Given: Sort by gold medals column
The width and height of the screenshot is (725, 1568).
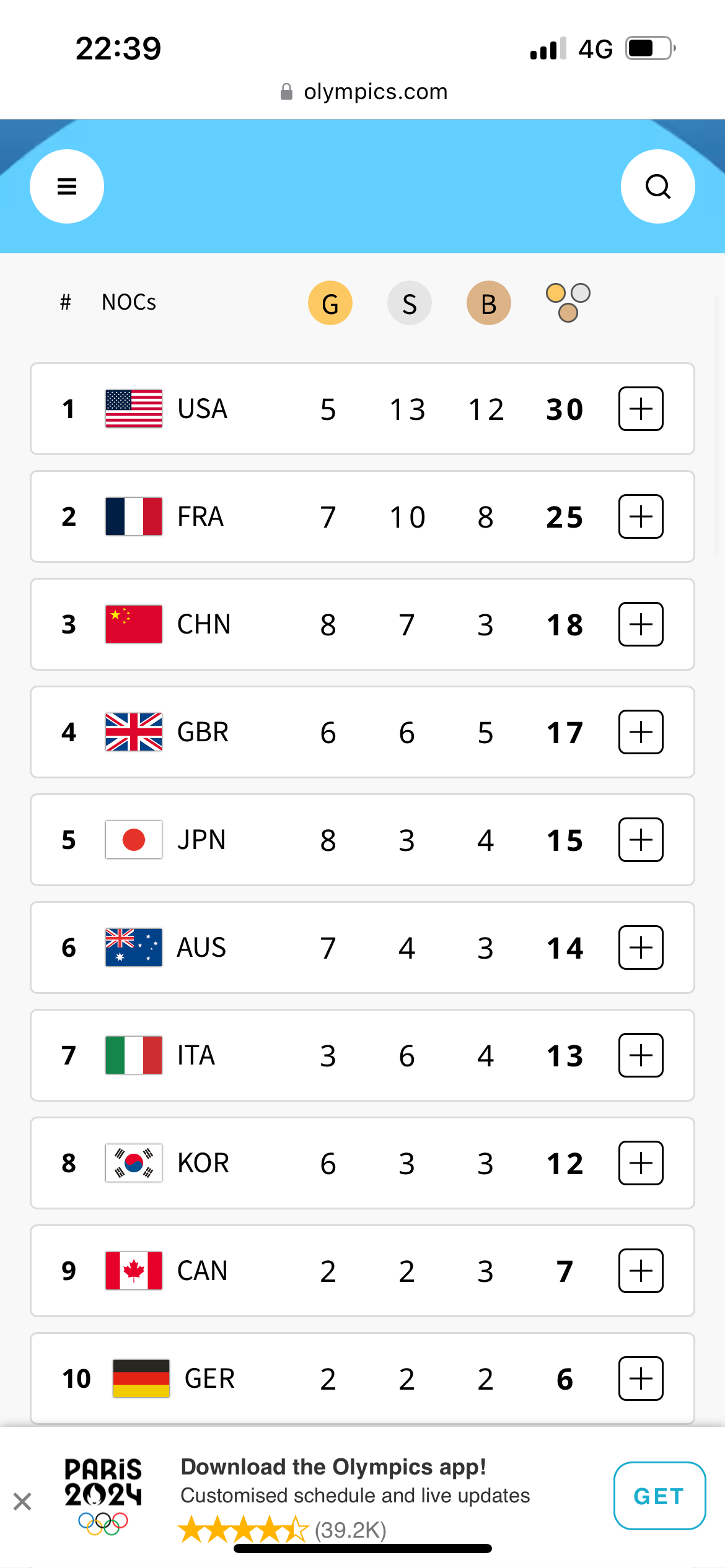Looking at the screenshot, I should [x=330, y=303].
